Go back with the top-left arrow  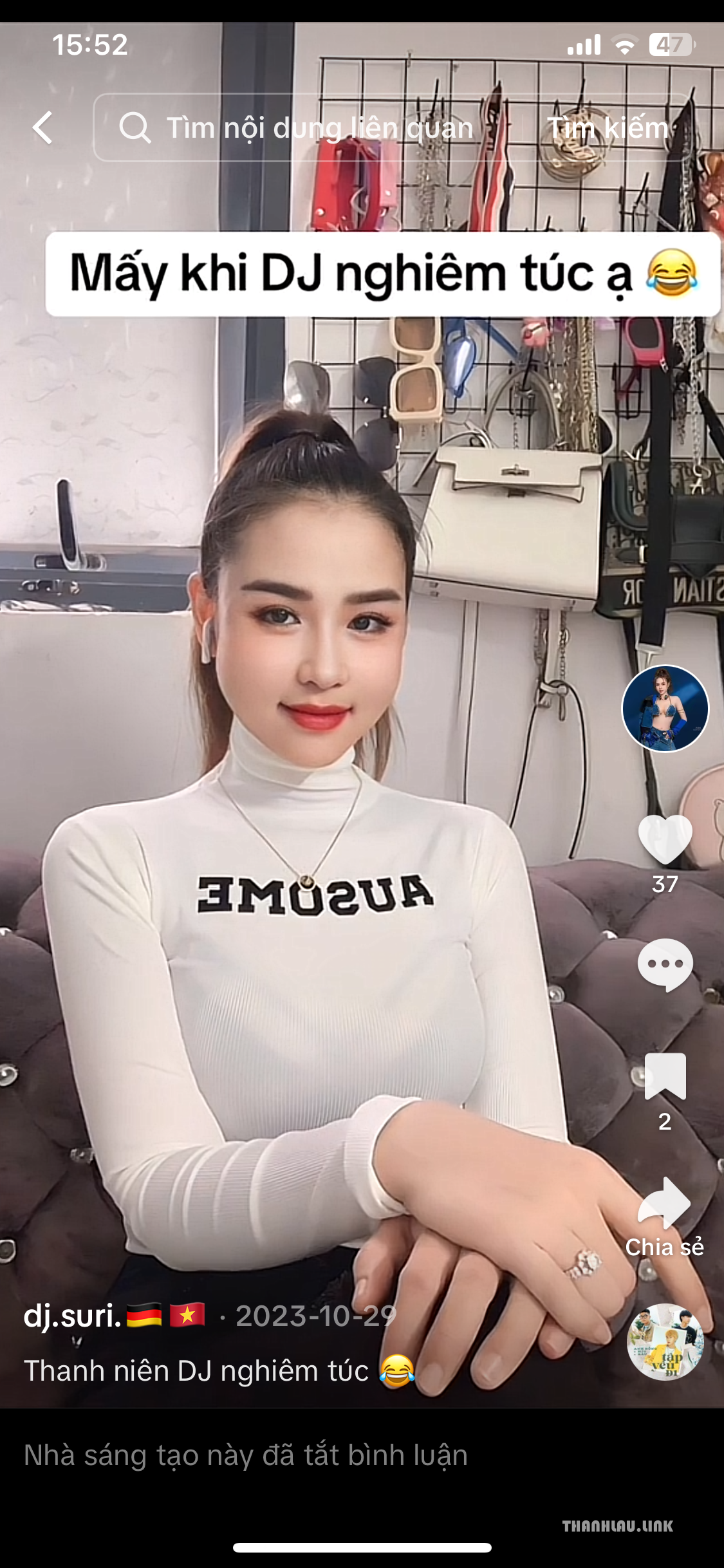pos(43,127)
